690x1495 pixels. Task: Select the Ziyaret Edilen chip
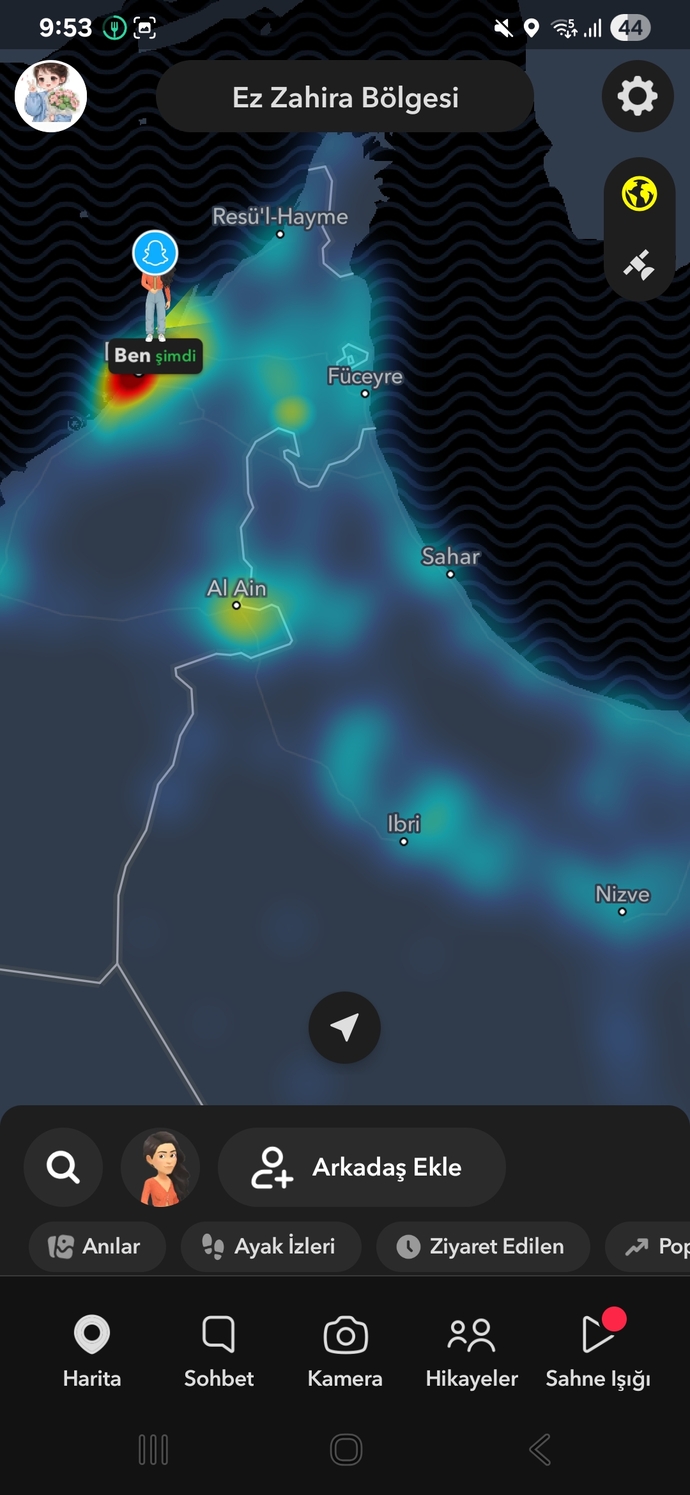coord(483,1246)
